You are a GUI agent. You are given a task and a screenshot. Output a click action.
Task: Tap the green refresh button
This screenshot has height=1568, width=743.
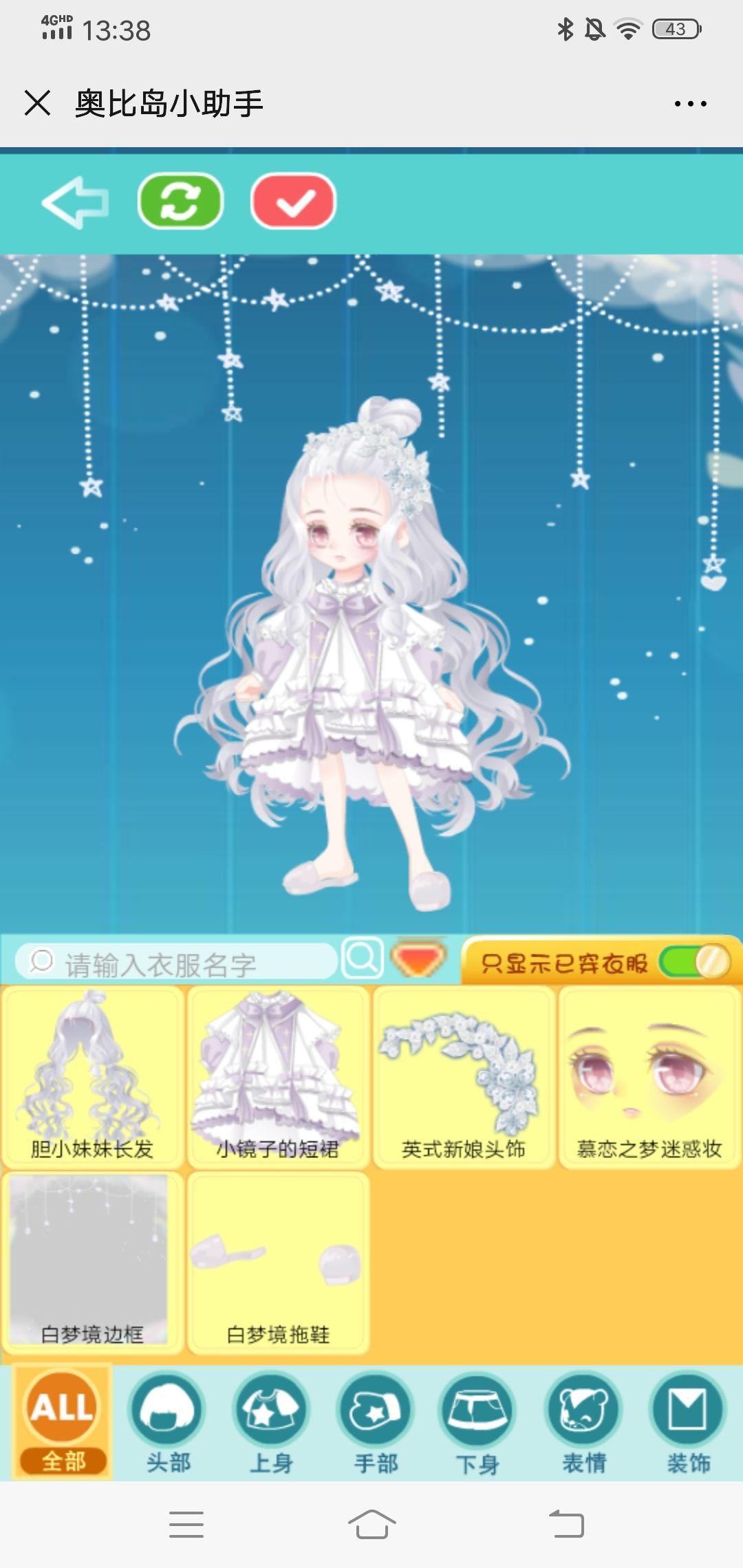click(180, 202)
